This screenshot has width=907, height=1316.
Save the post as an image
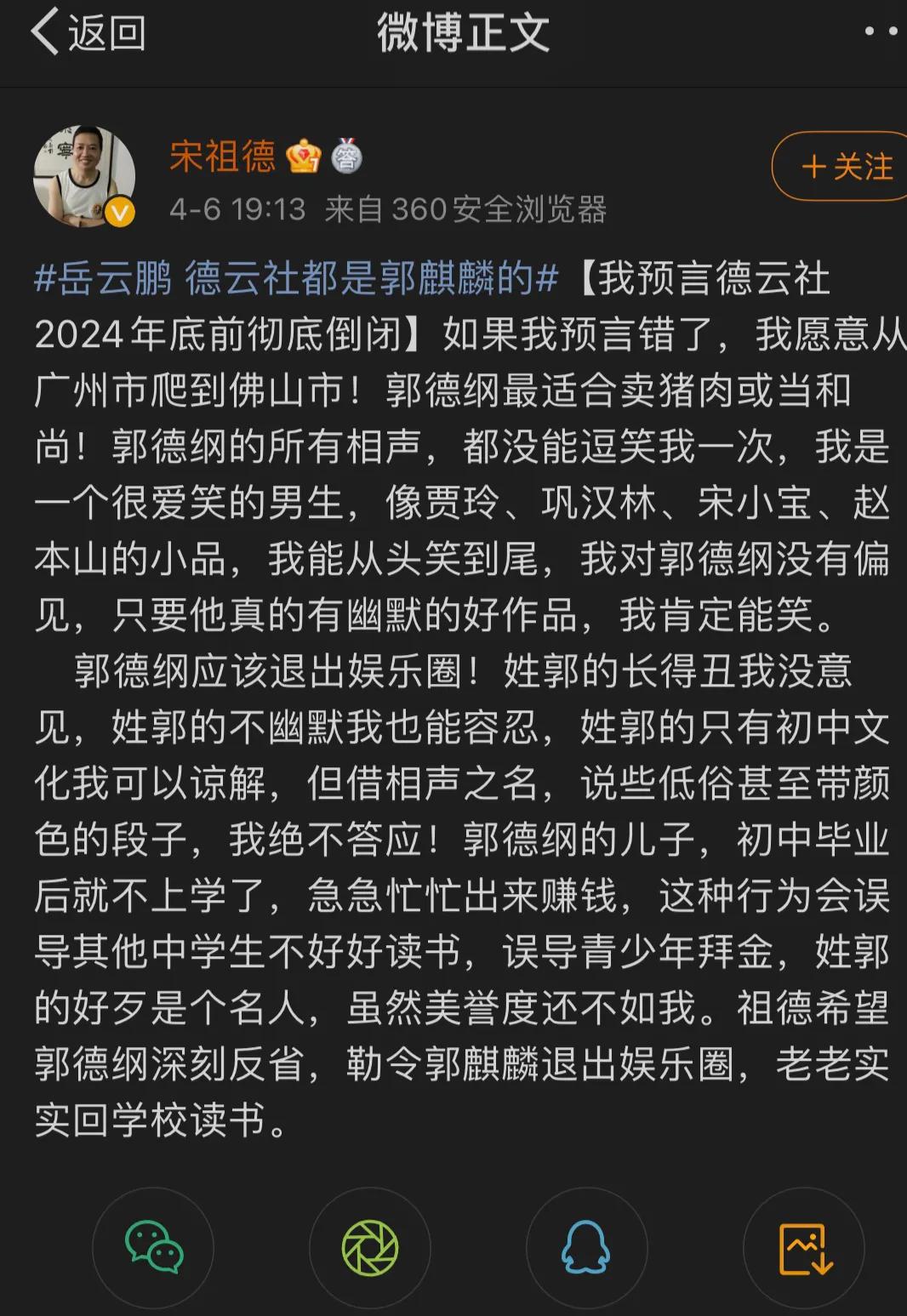pyautogui.click(x=804, y=1248)
